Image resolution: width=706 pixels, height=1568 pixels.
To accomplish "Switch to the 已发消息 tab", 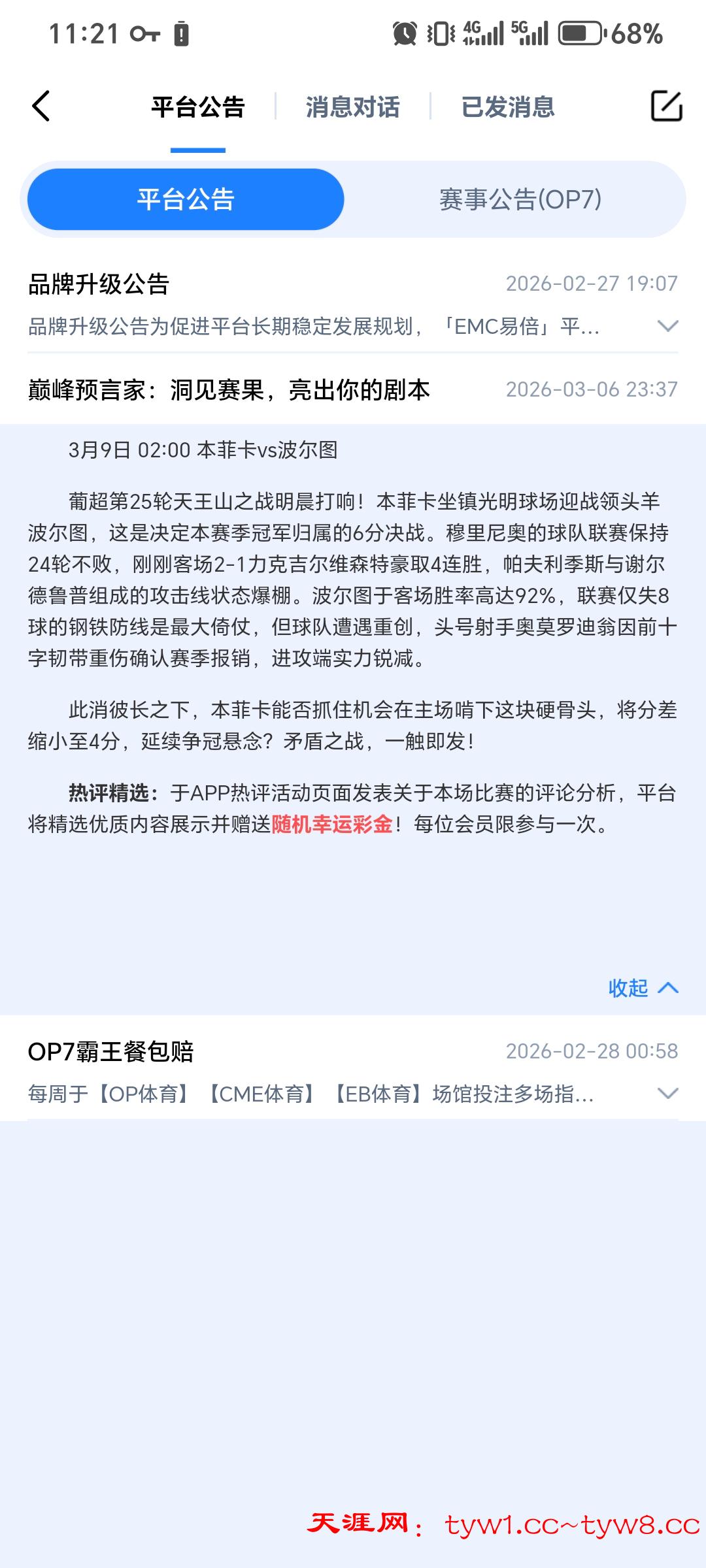I will click(508, 107).
